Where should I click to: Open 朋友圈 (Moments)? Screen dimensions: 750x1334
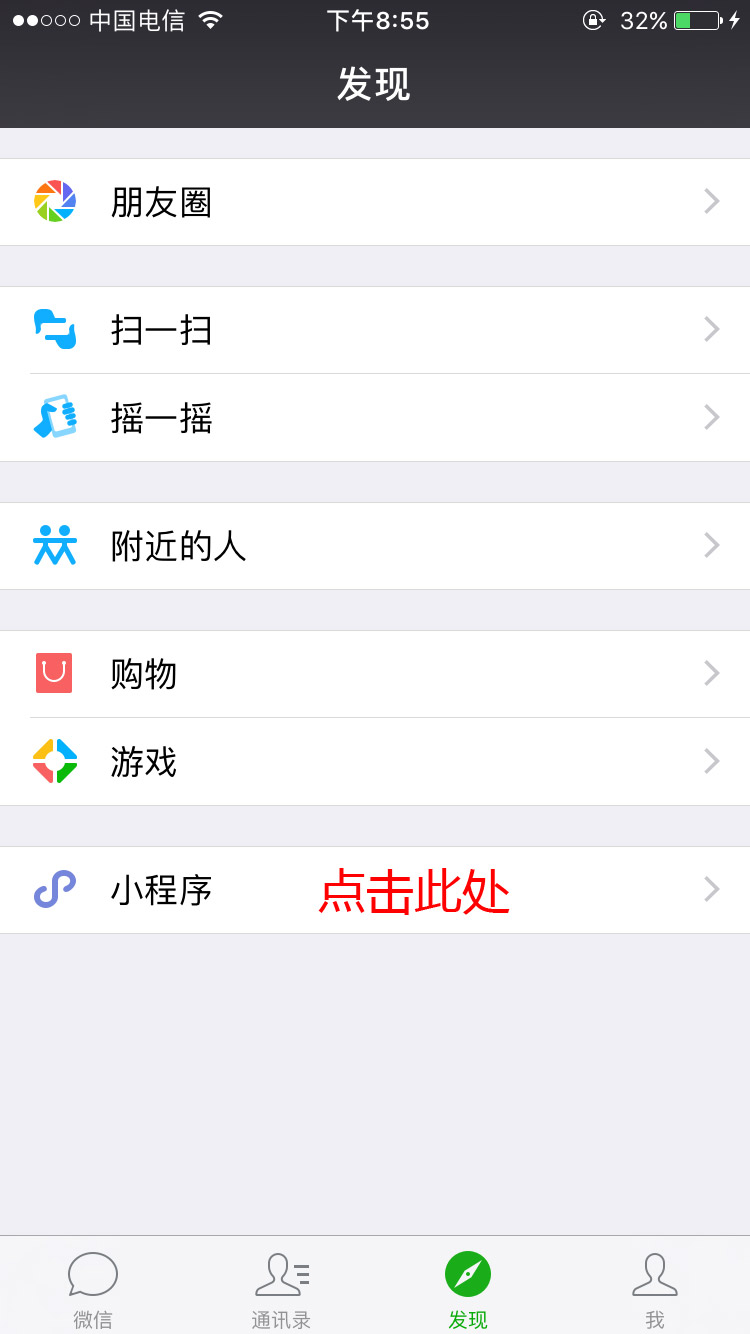[x=375, y=202]
